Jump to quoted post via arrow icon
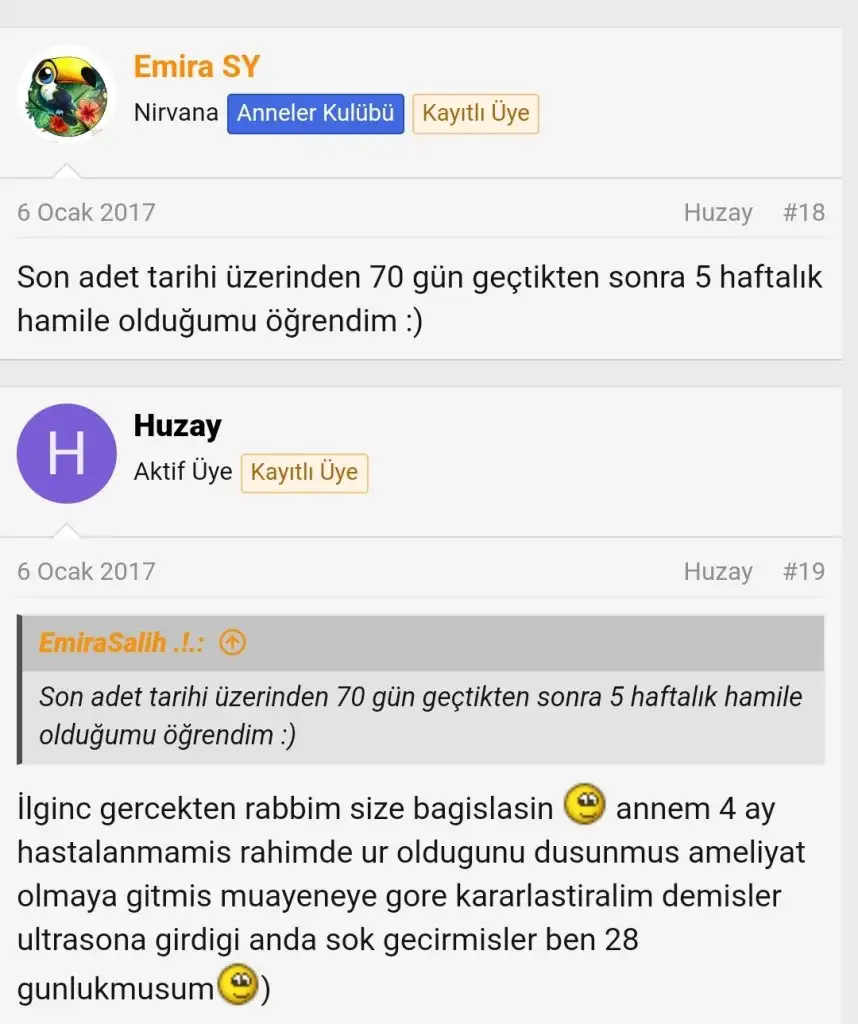 coord(232,642)
